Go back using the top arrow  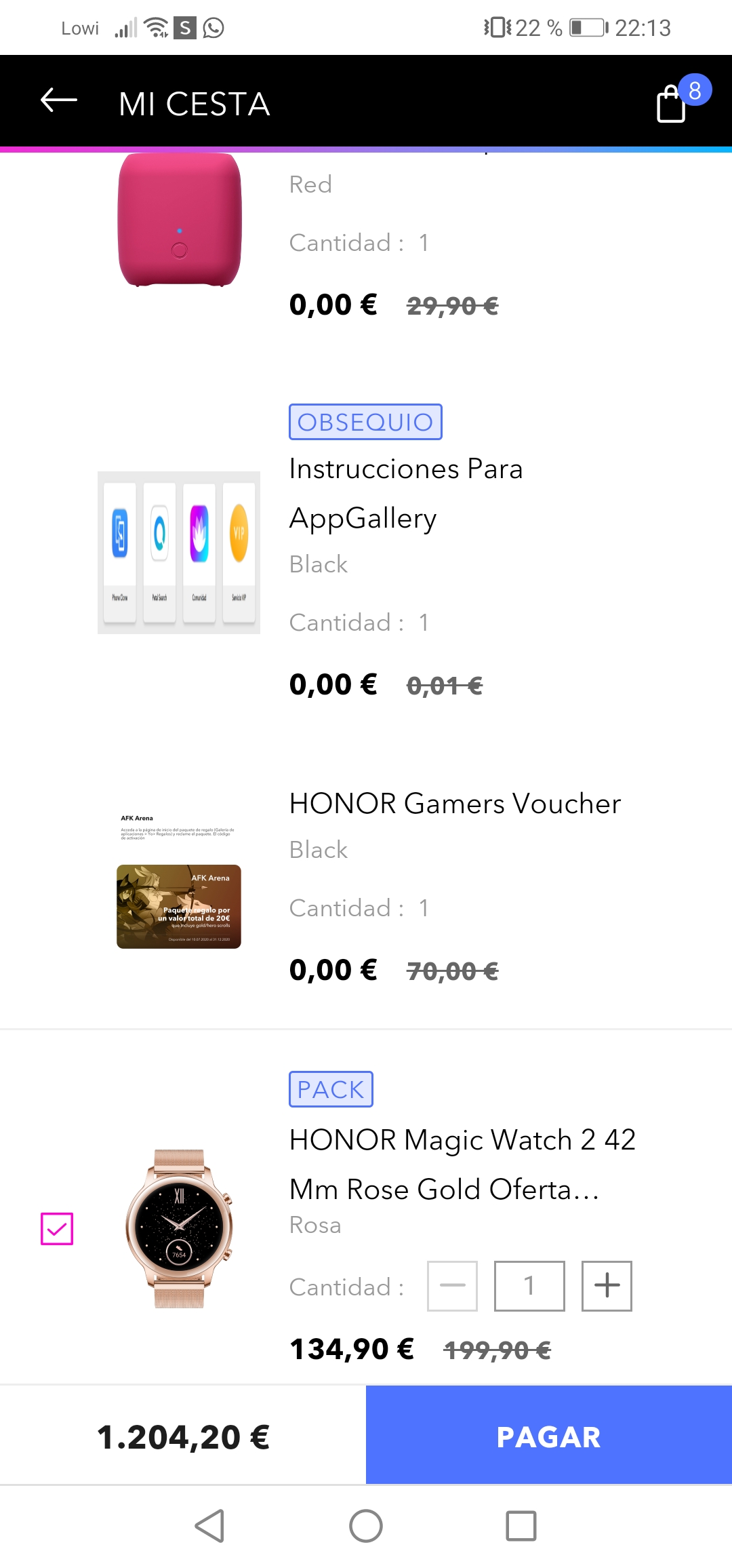pyautogui.click(x=59, y=101)
